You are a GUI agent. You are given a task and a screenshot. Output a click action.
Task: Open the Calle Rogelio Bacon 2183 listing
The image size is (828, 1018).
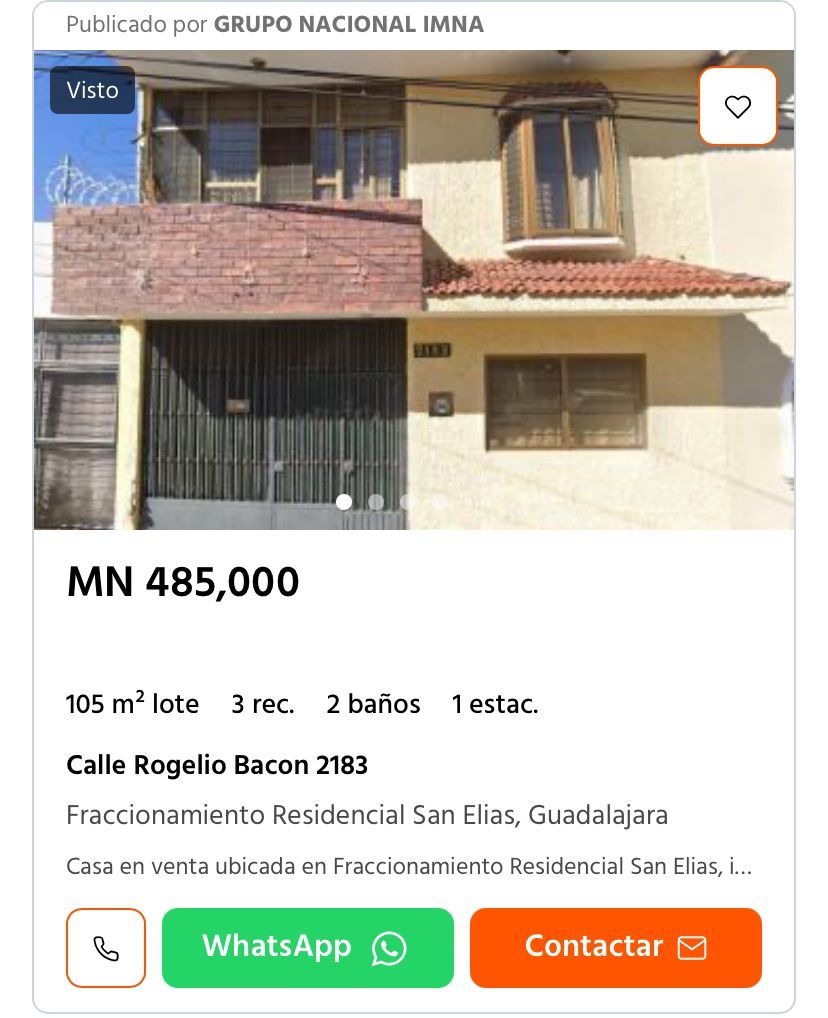click(217, 765)
